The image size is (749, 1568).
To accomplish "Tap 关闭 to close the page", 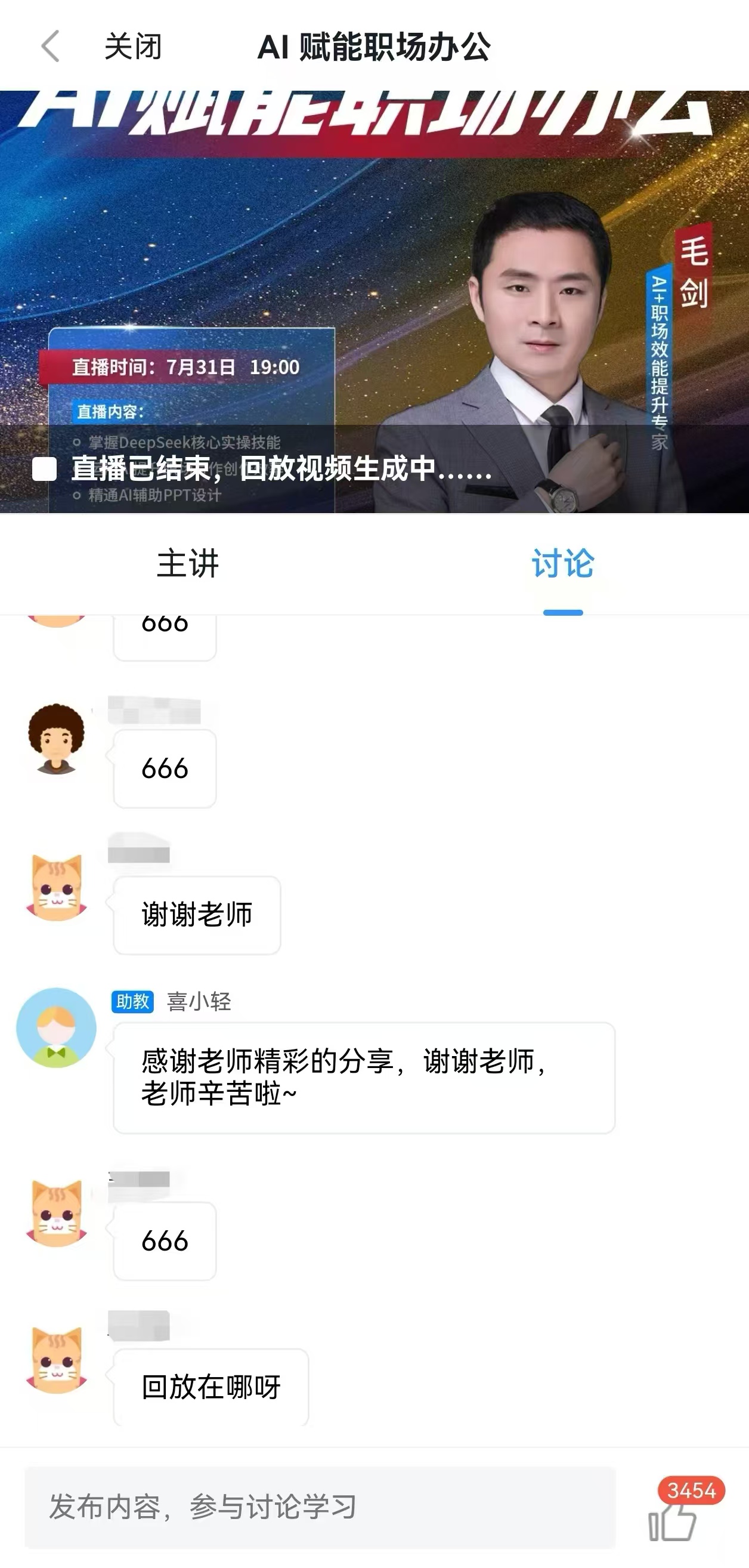I will pyautogui.click(x=132, y=47).
